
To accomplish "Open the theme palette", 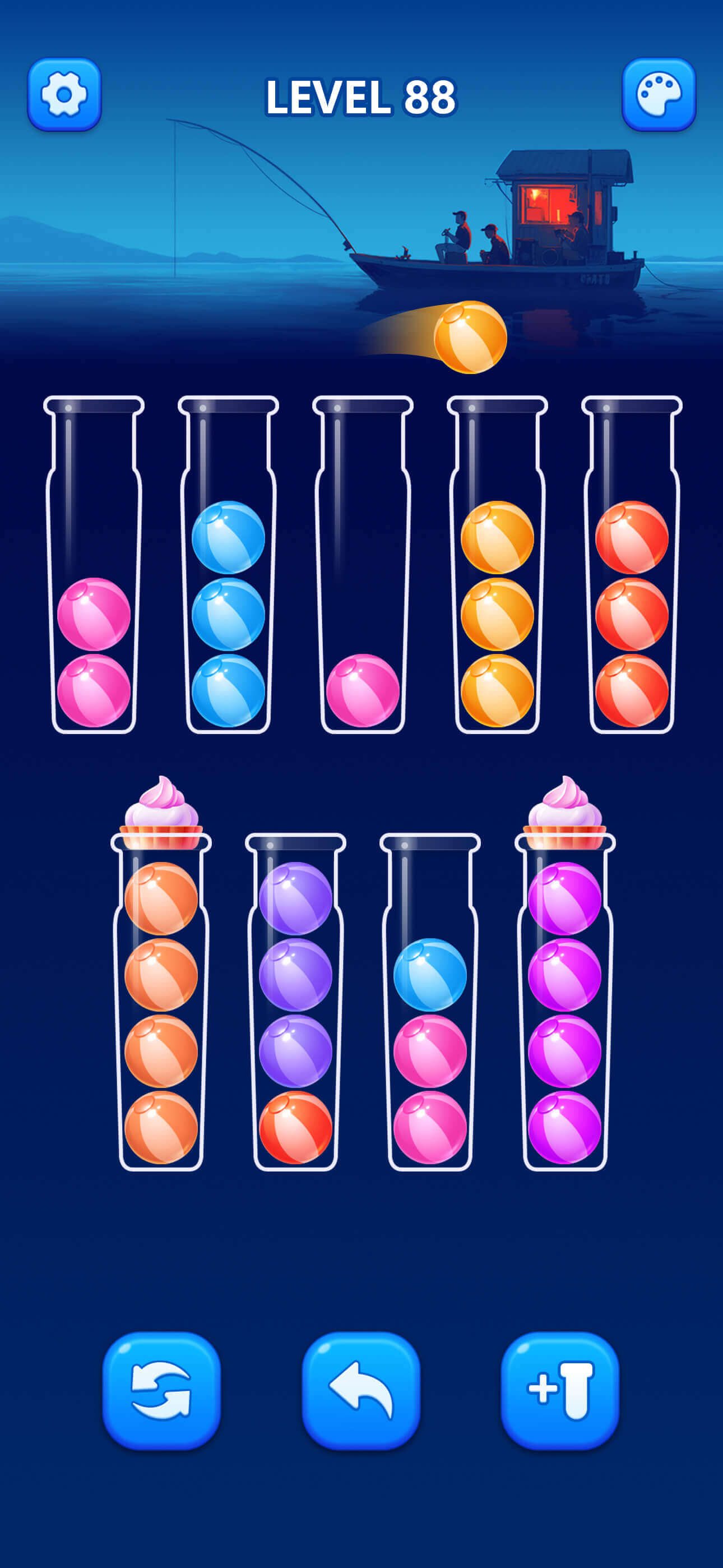I will tap(659, 94).
